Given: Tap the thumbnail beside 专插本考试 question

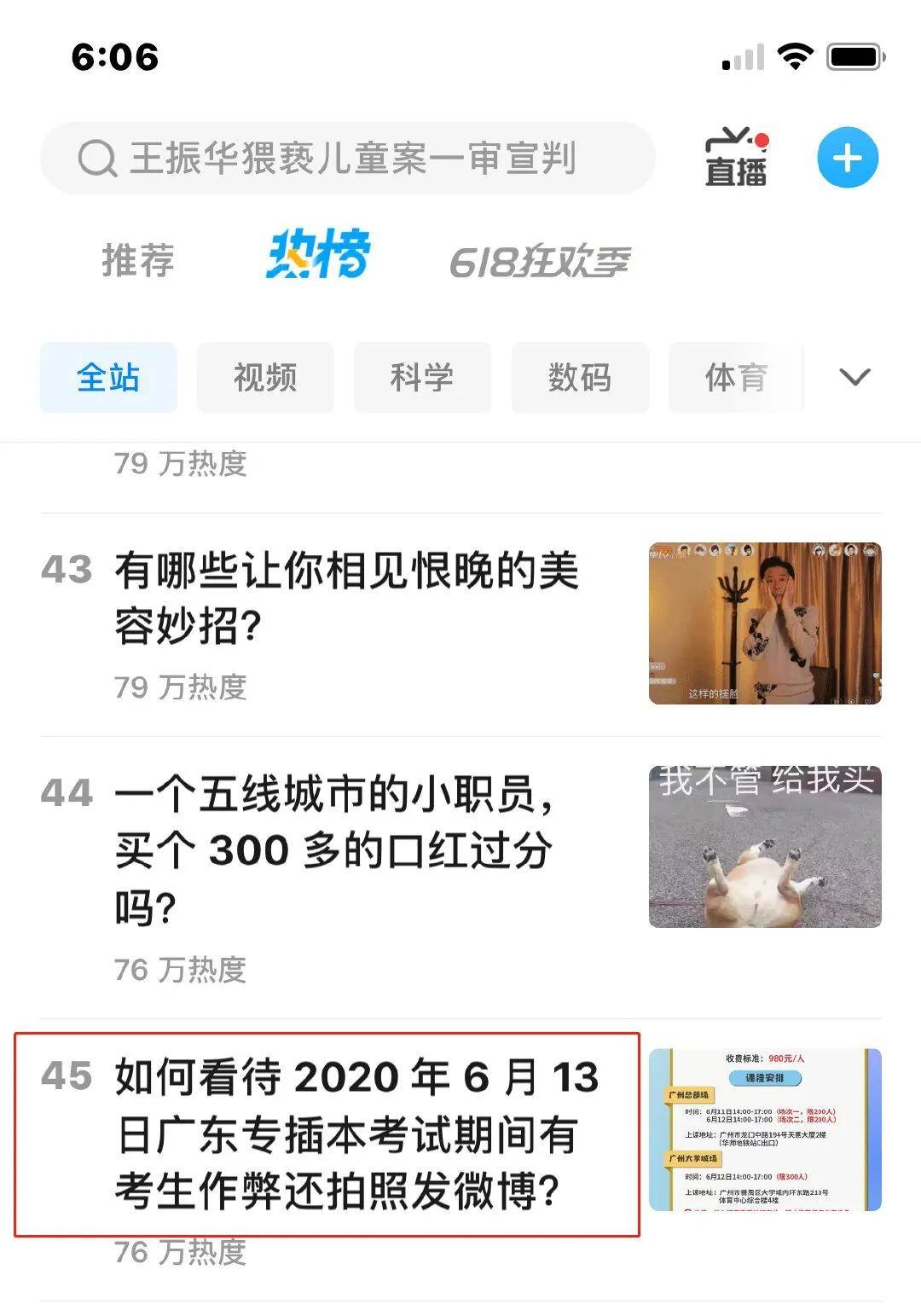Looking at the screenshot, I should coord(765,1129).
